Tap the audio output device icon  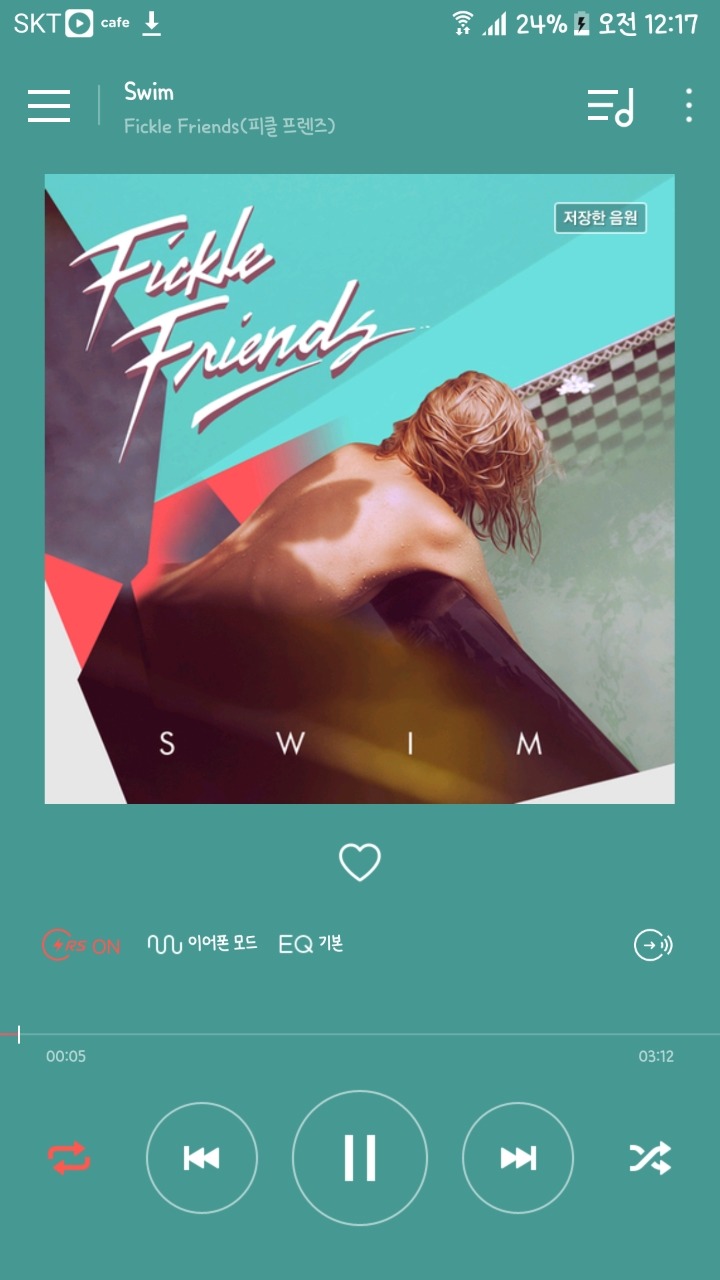click(653, 945)
